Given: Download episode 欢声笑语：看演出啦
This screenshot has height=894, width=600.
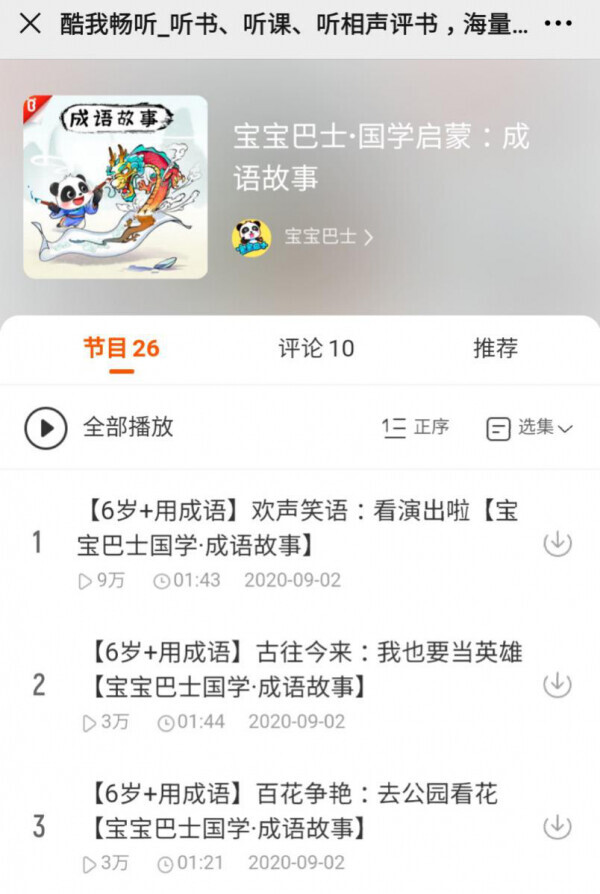Looking at the screenshot, I should tap(556, 543).
